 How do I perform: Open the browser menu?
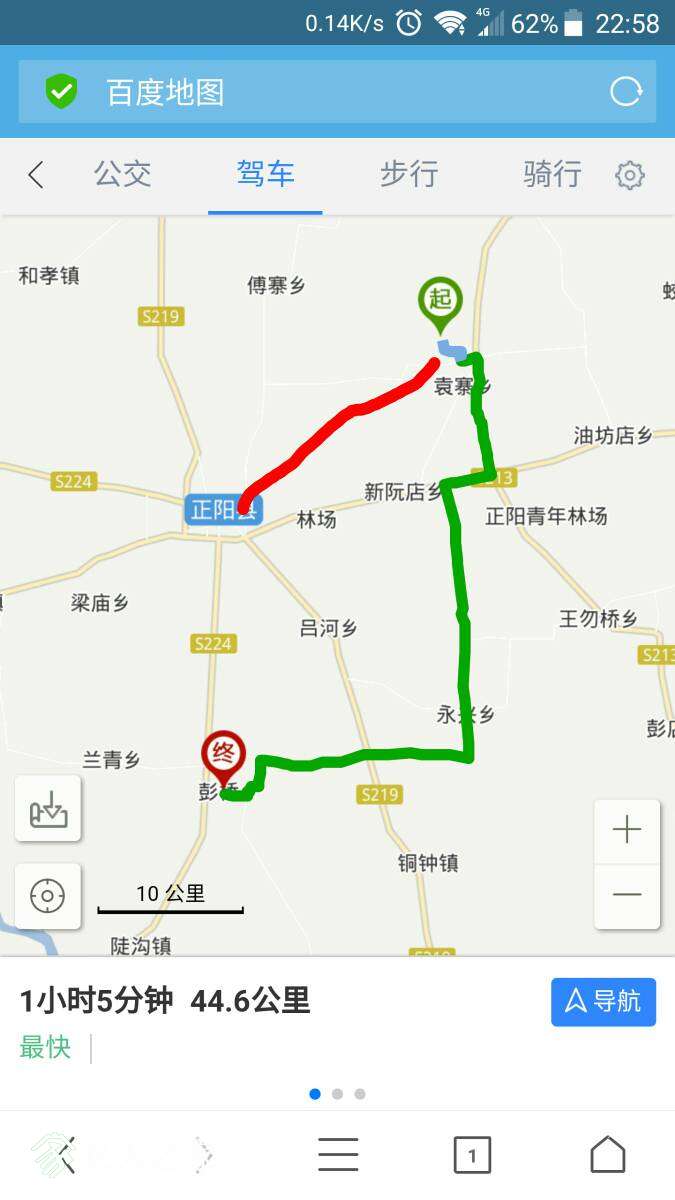click(338, 1155)
